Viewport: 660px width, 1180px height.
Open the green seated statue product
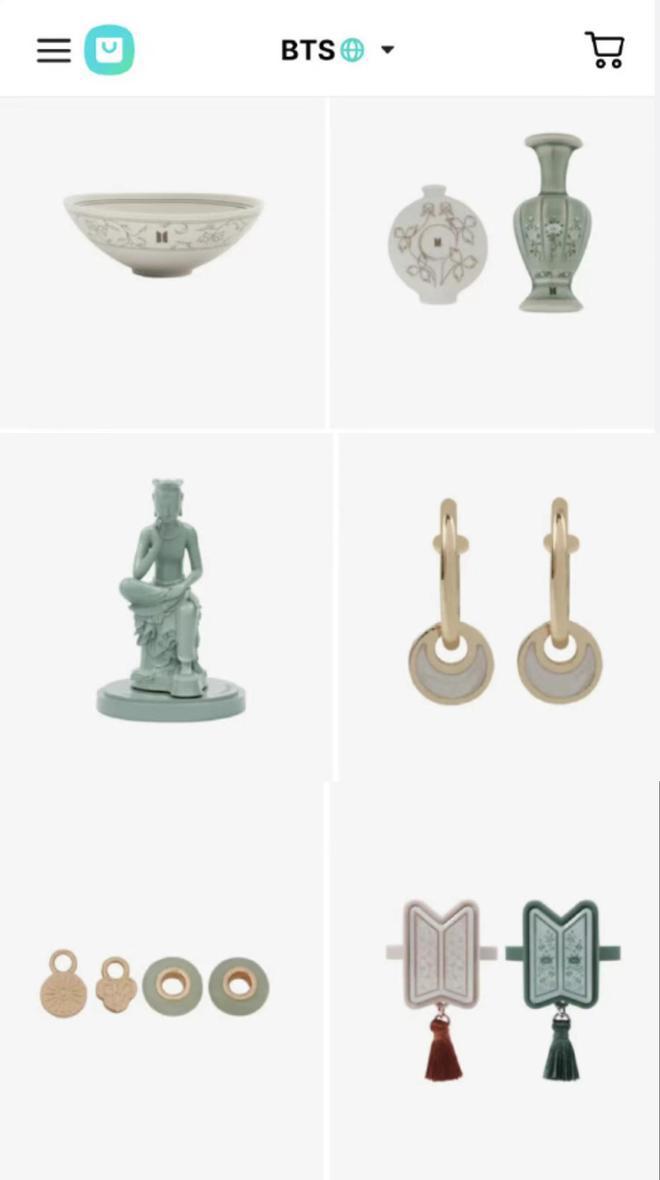coord(170,600)
